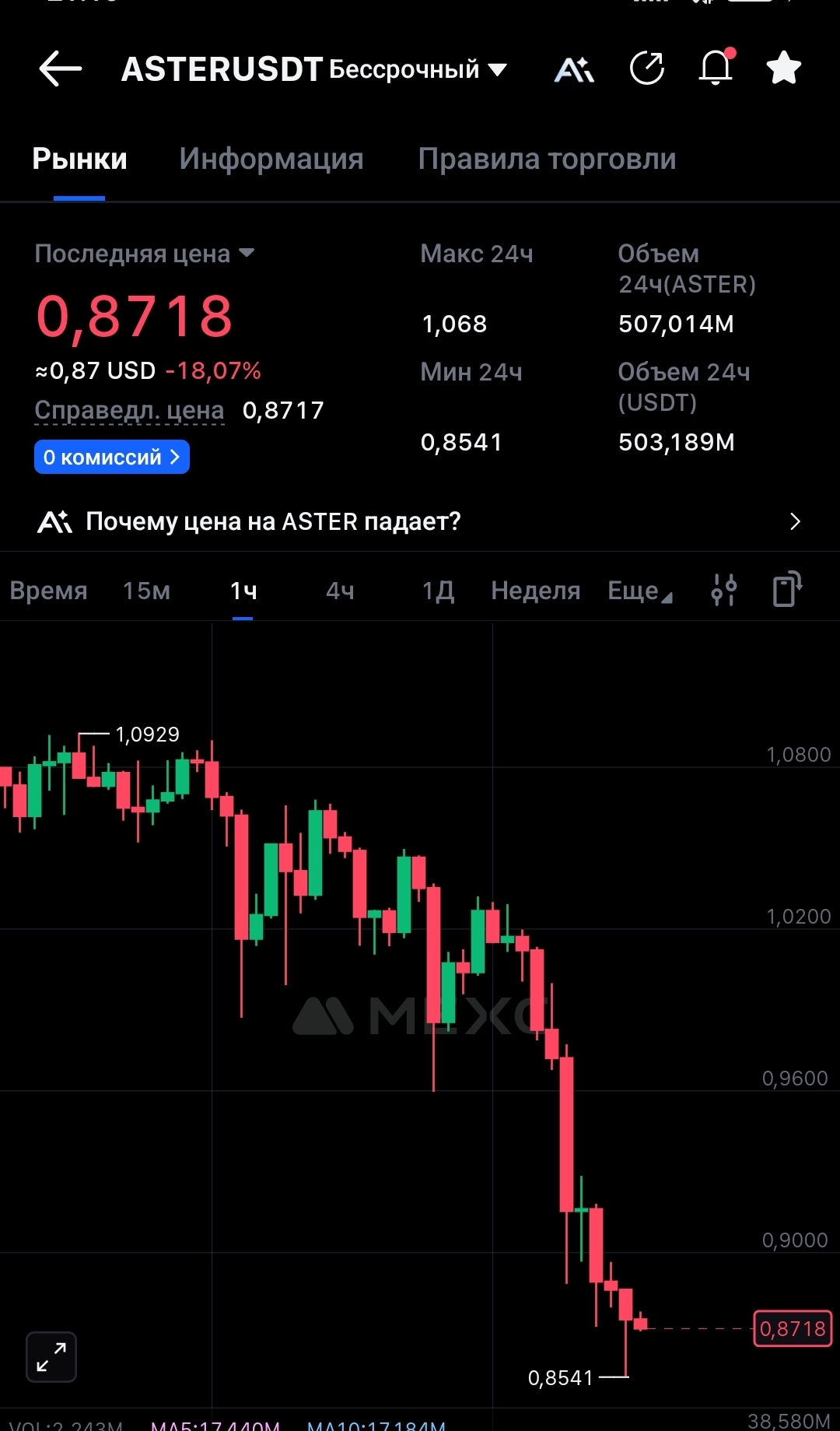This screenshot has height=1431, width=840.
Task: Select the 4ч chart interval
Action: [340, 591]
